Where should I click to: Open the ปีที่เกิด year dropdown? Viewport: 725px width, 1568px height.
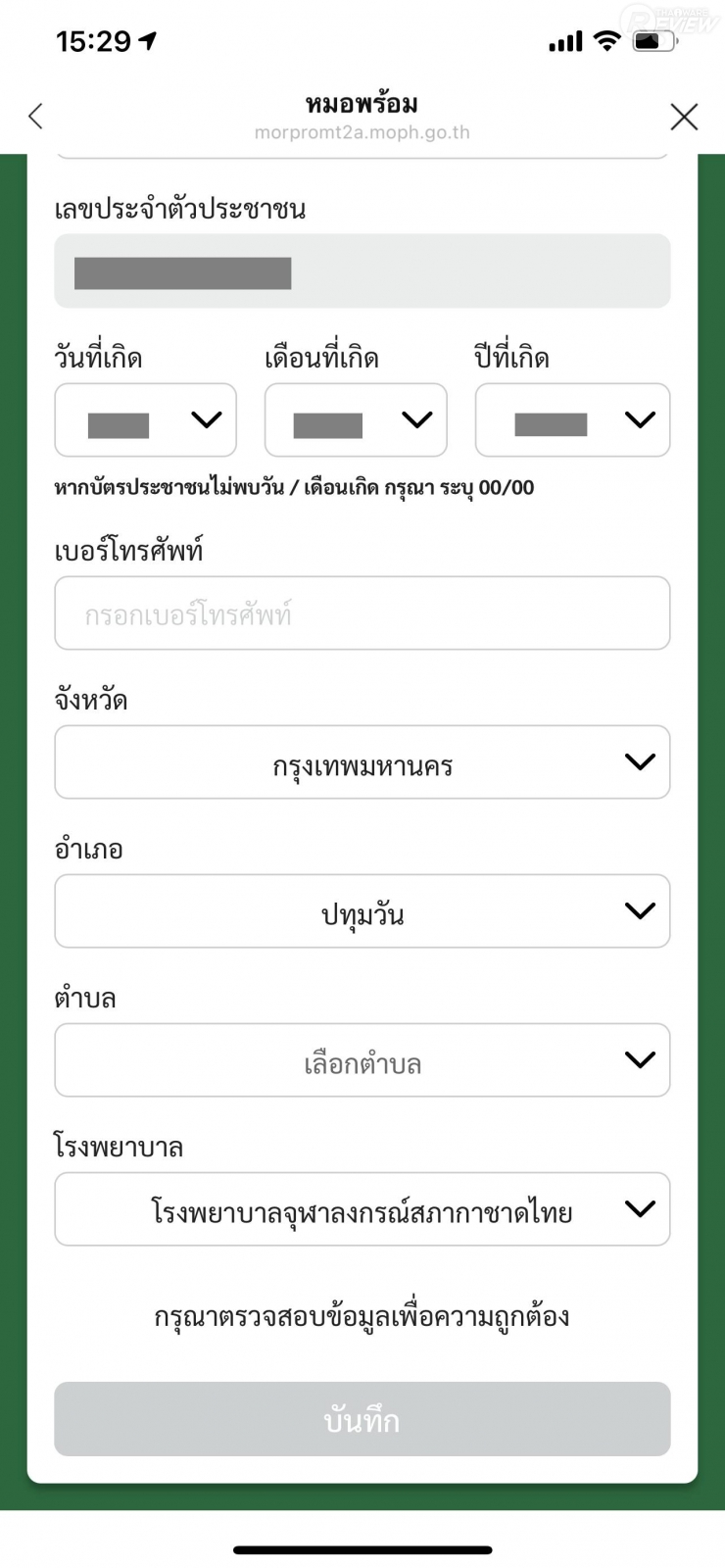[x=572, y=420]
